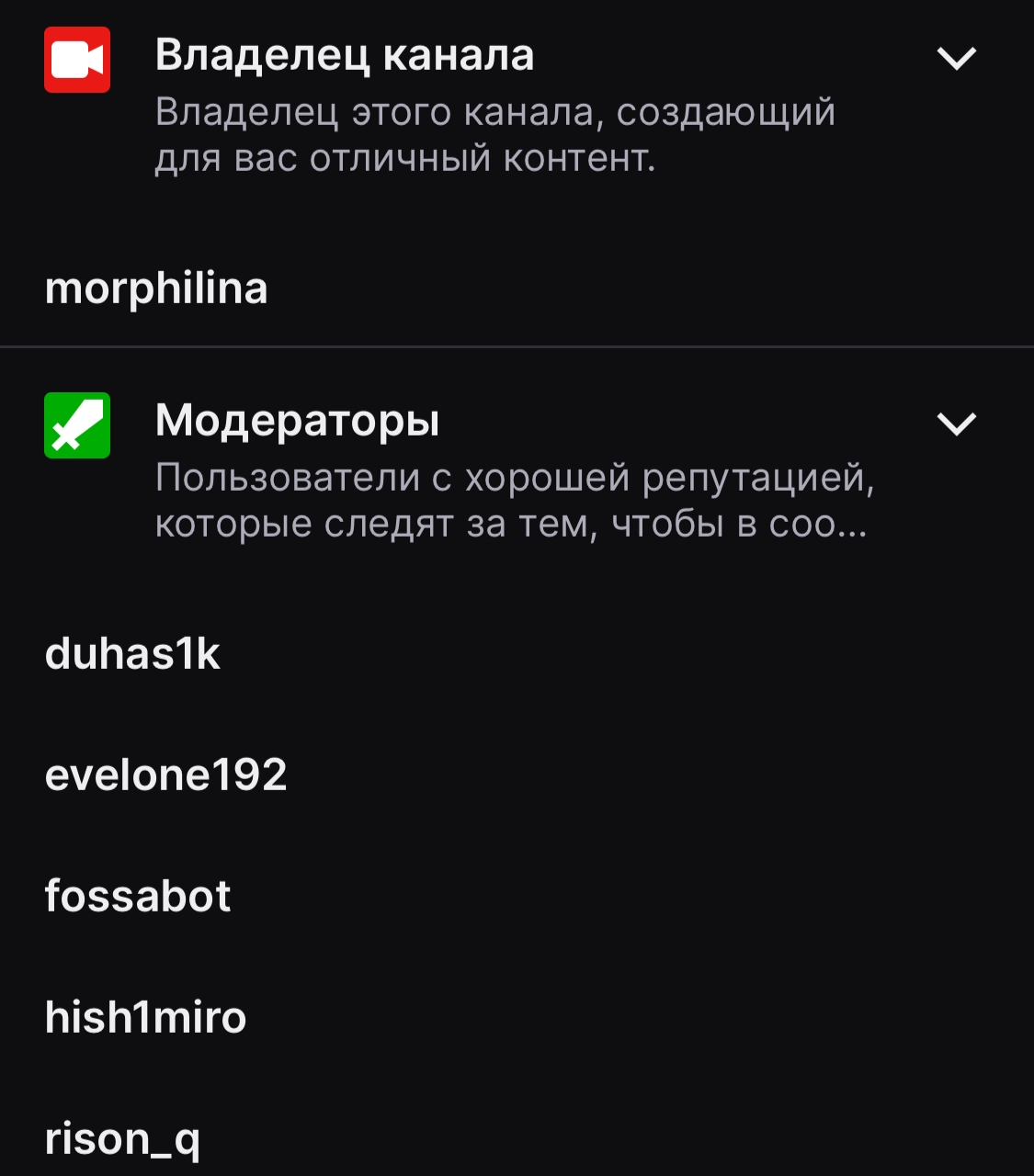Tap the fossabot entry
This screenshot has width=1034, height=1176.
pyautogui.click(x=138, y=896)
